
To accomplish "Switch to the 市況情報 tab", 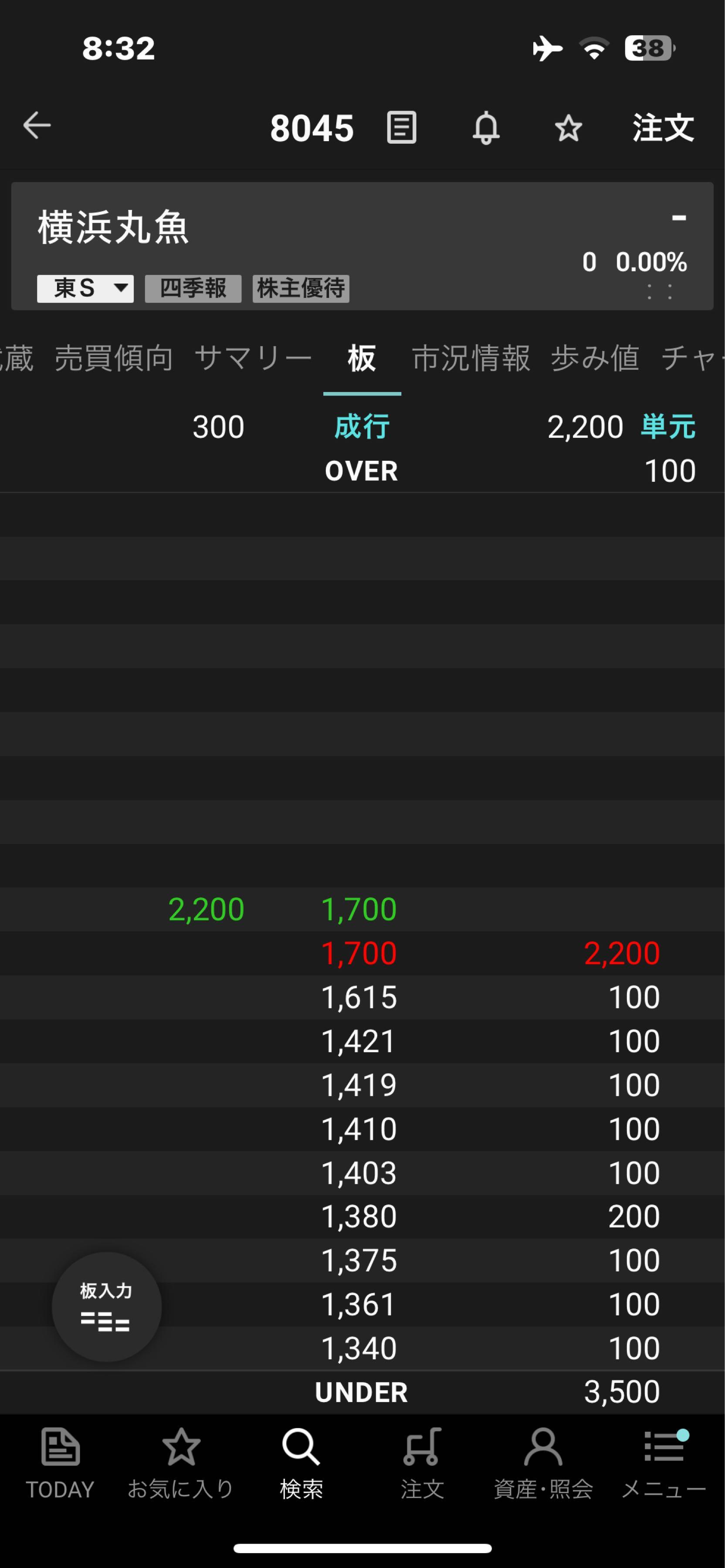I will click(x=471, y=358).
